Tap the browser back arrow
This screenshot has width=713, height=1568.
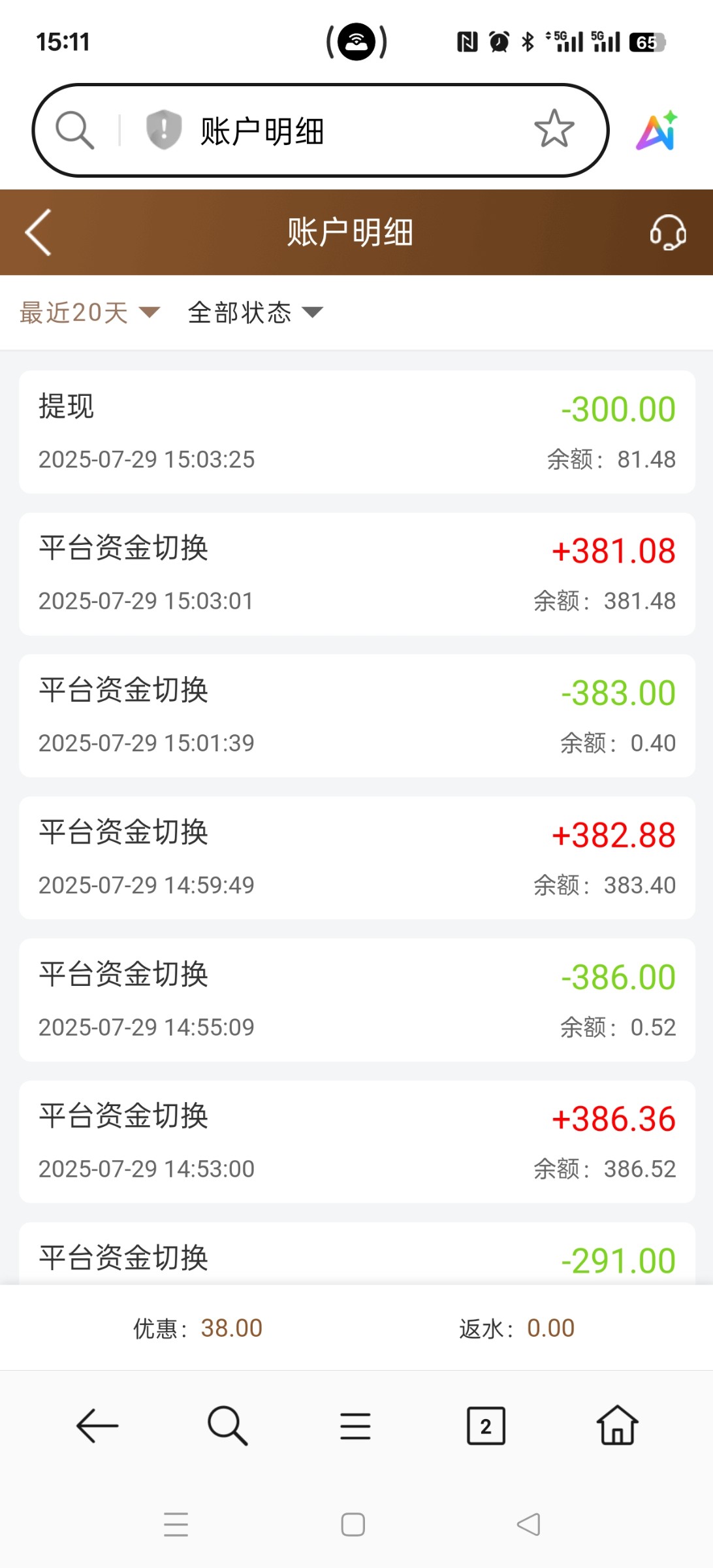97,1426
